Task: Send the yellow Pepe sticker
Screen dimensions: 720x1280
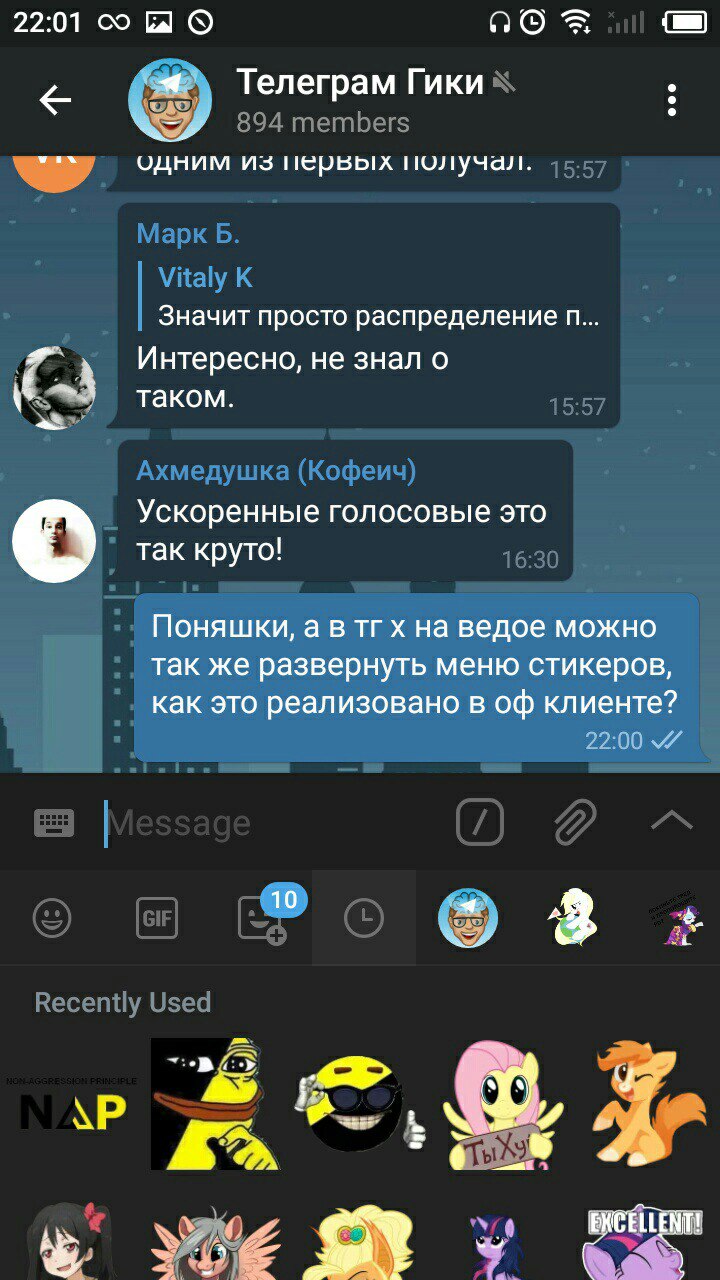Action: 215,1105
